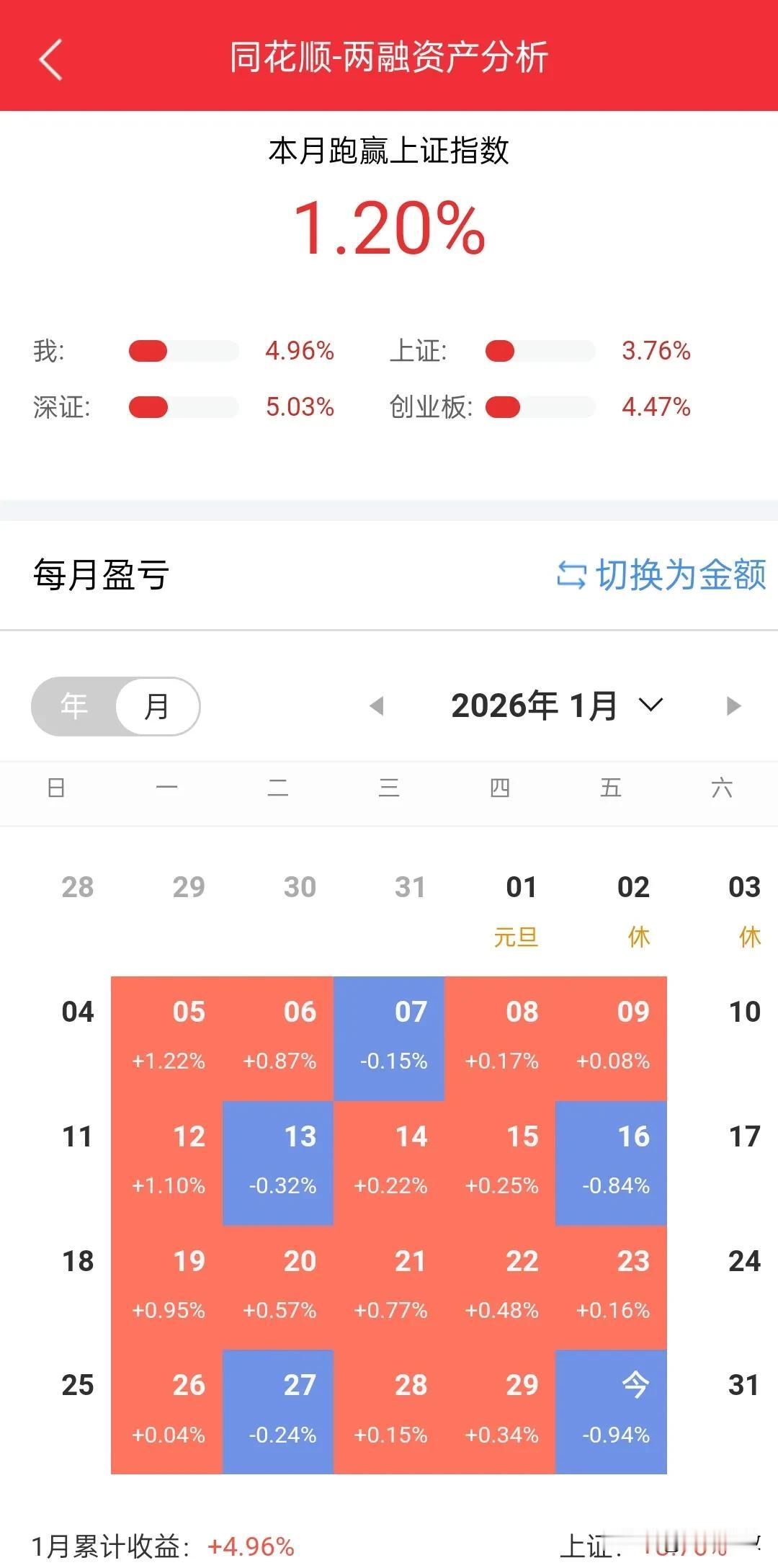Advance to next month with right arrow
Viewport: 778px width, 1568px height.
[732, 706]
